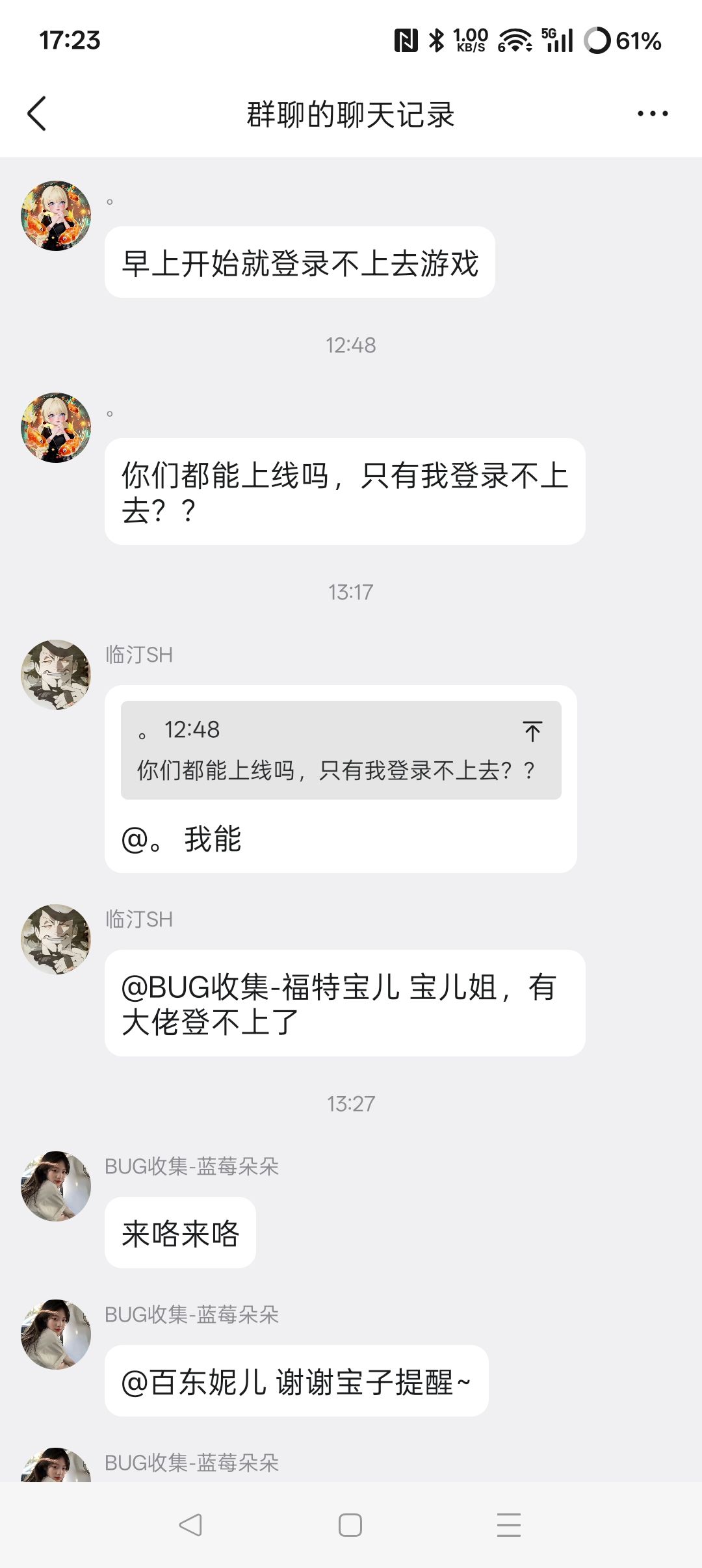Tap the system home button
The height and width of the screenshot is (1568, 702).
[350, 1525]
